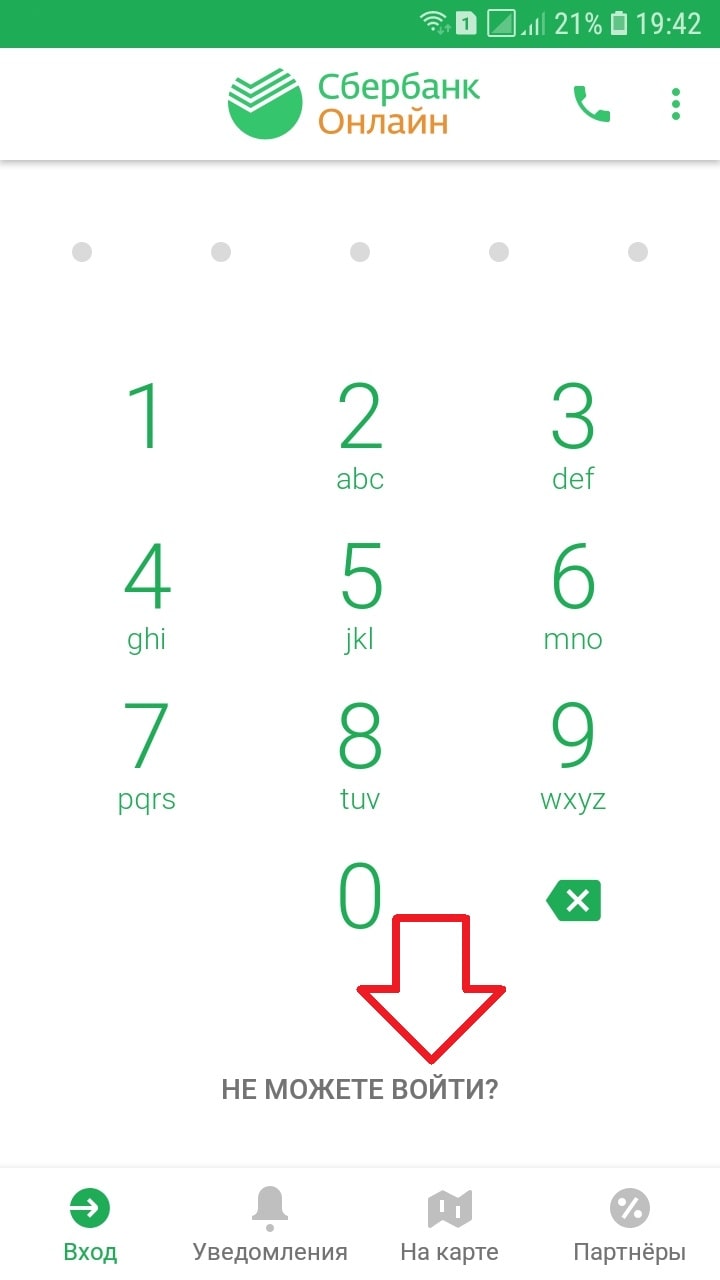
Task: Delete the last entered PIN digit
Action: tap(574, 901)
